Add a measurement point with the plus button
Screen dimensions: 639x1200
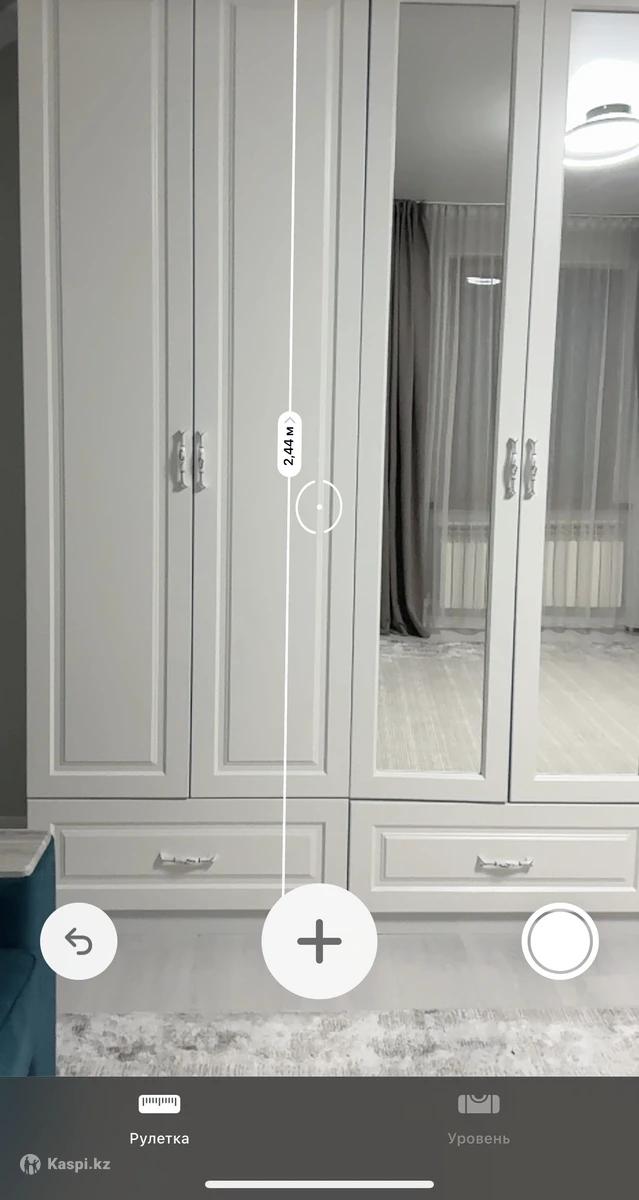[319, 941]
